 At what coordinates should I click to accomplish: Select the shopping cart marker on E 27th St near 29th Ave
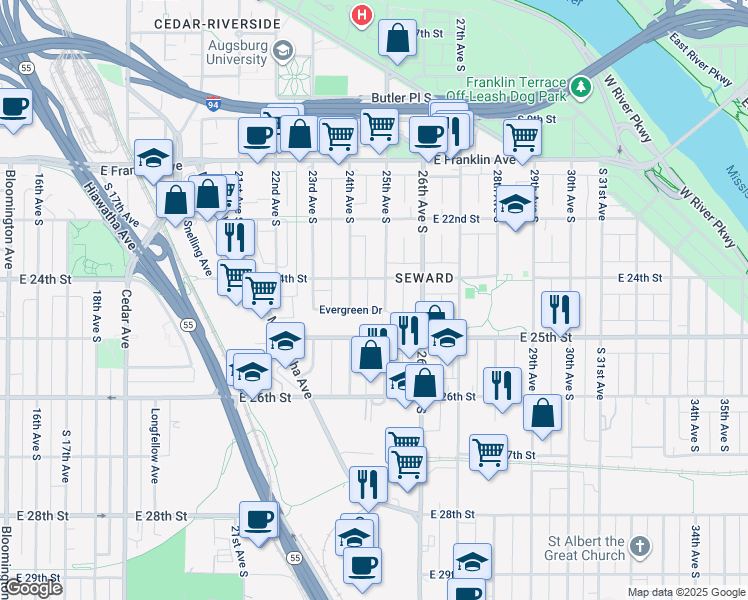pyautogui.click(x=488, y=452)
